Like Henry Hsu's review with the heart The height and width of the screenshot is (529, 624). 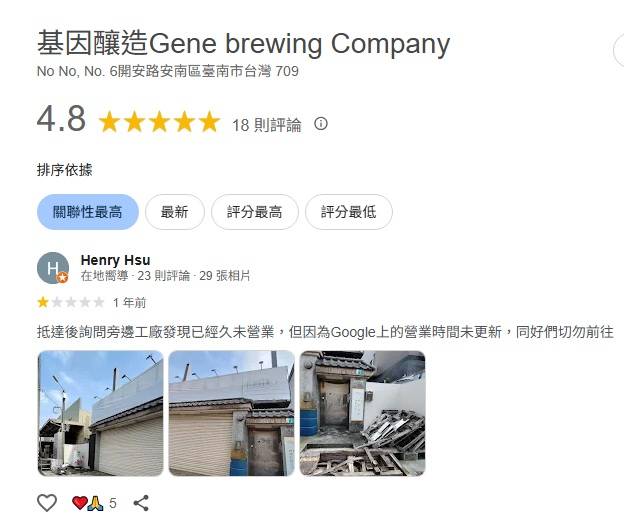(46, 502)
